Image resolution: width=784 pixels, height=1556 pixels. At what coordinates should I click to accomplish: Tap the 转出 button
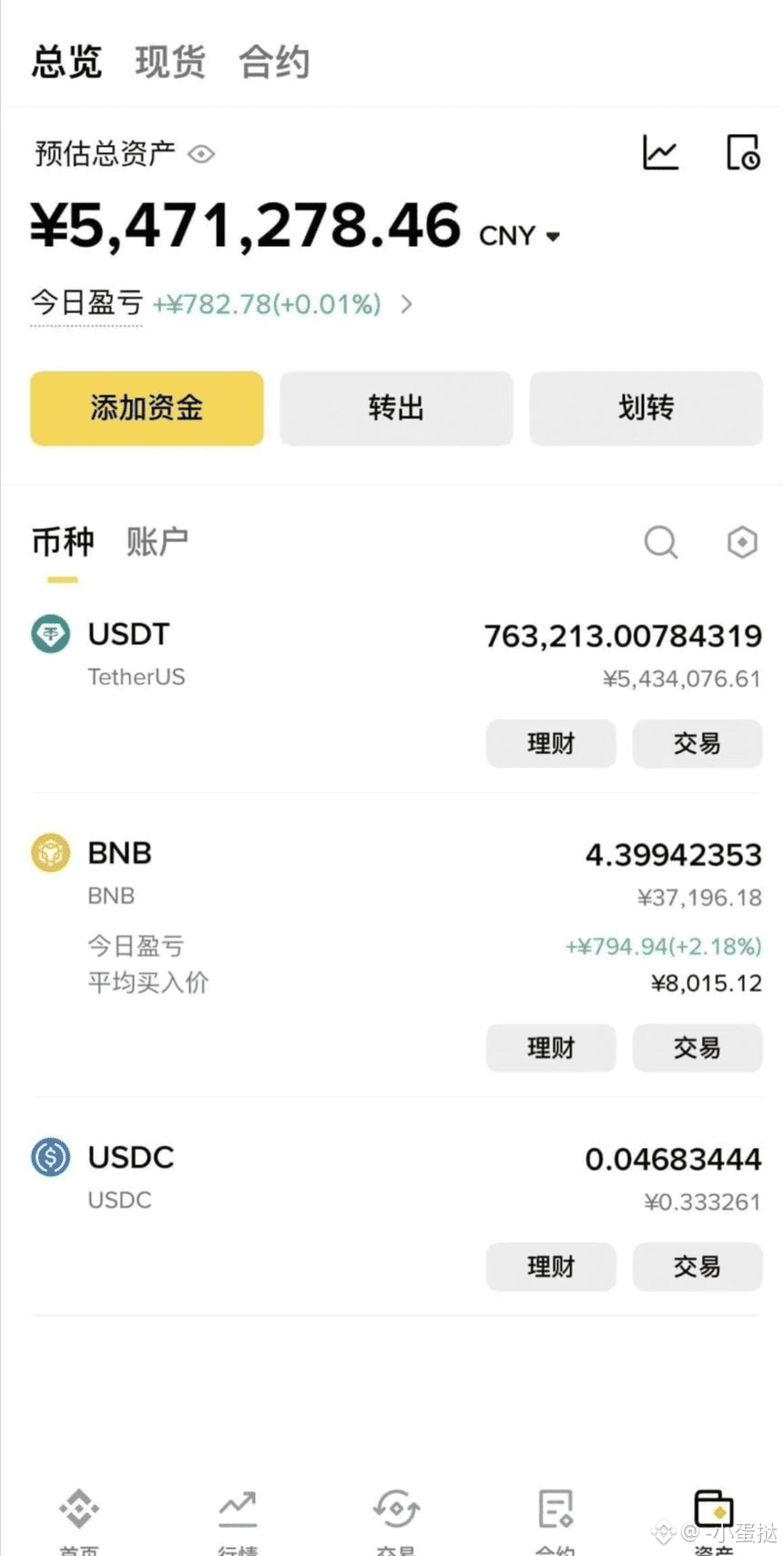[396, 408]
